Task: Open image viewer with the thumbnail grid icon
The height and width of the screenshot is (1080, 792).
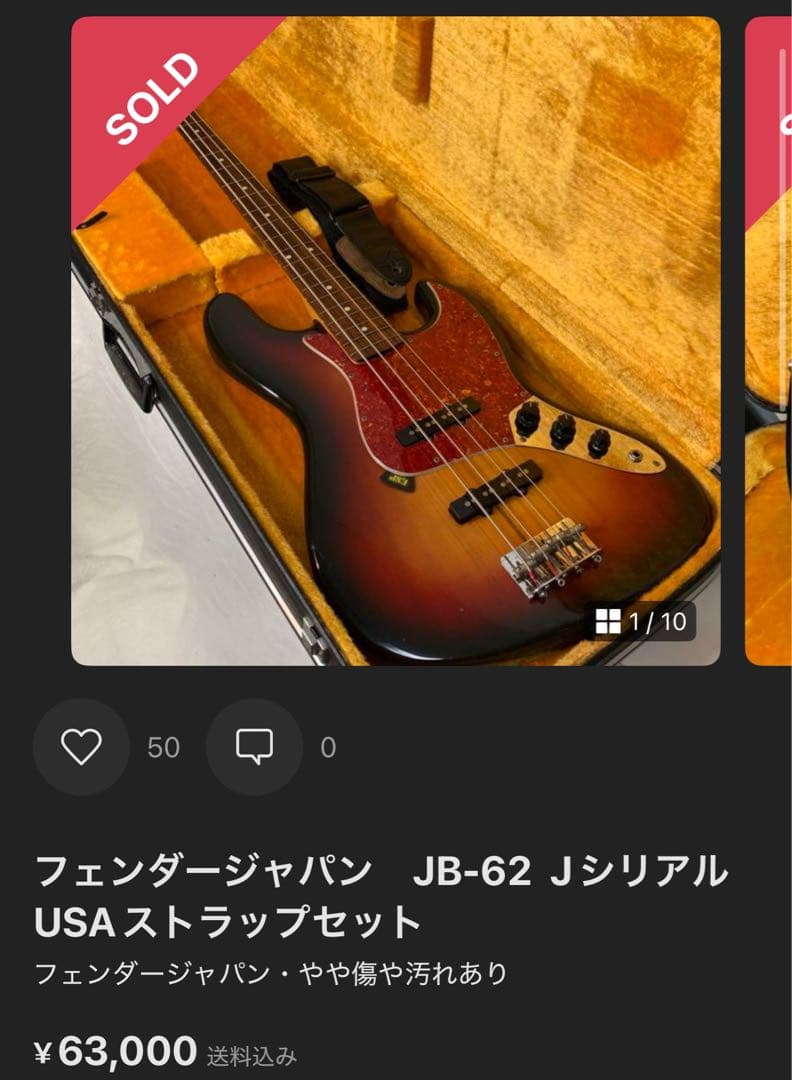Action: (x=607, y=620)
